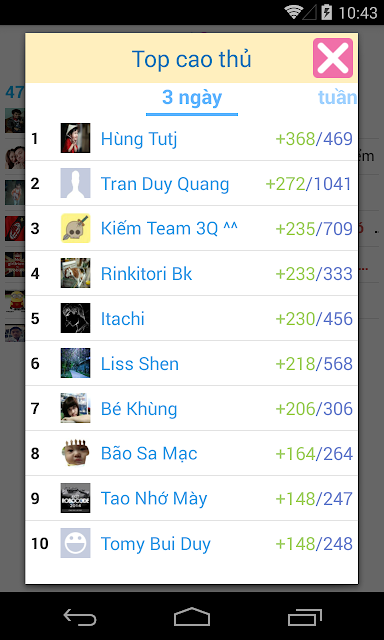Close the Top cao thủ dialog
The height and width of the screenshot is (640, 384).
point(333,58)
